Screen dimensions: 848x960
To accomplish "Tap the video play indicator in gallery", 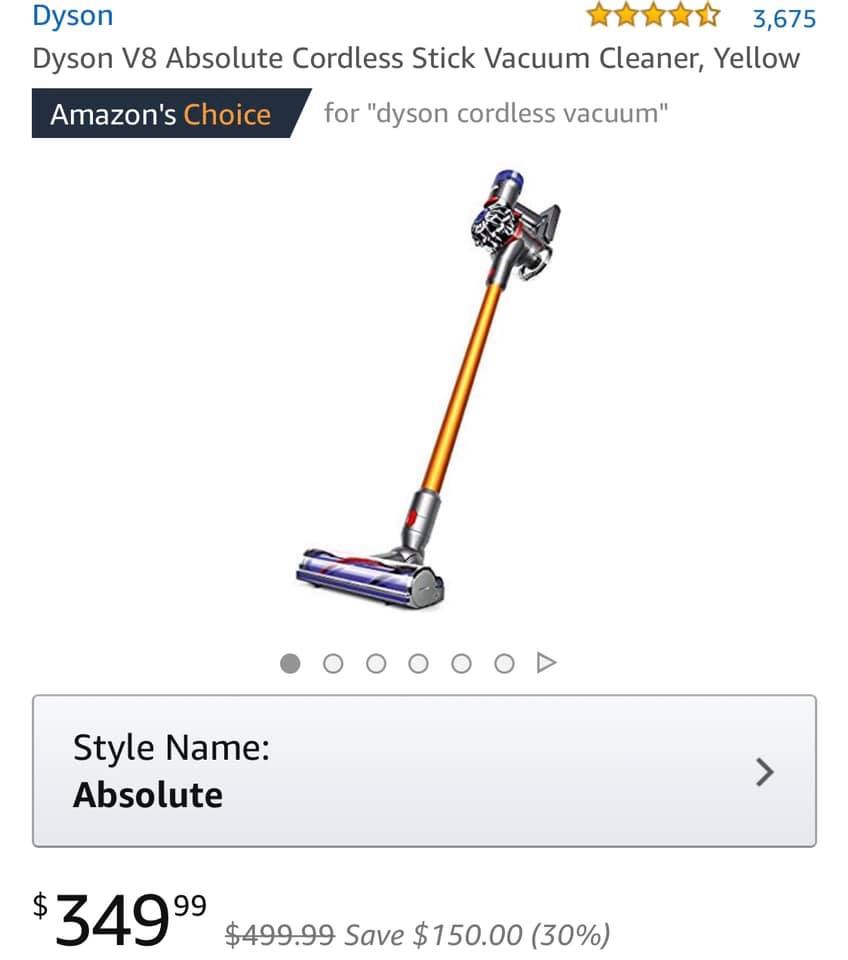I will click(x=546, y=663).
